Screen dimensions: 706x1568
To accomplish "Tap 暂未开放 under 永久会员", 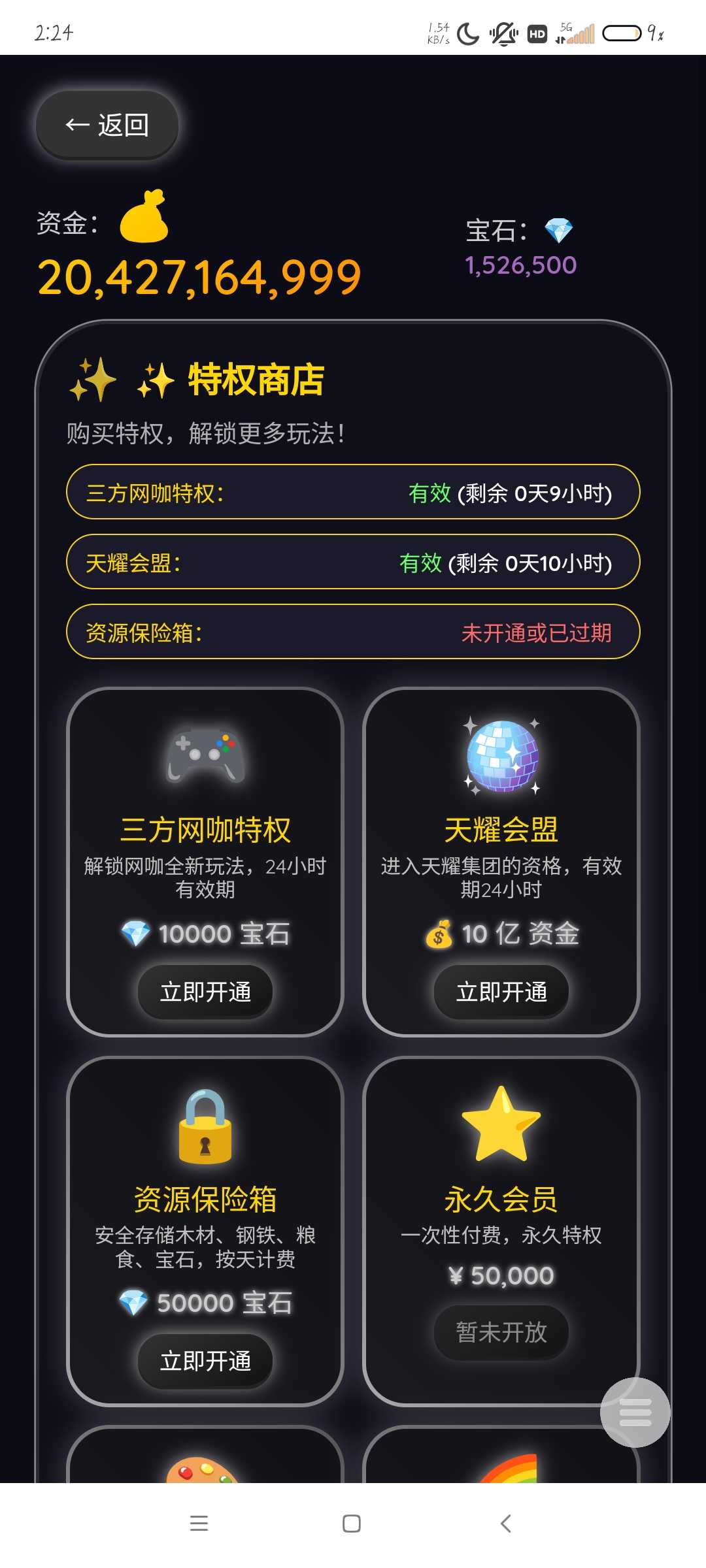I will [501, 1332].
